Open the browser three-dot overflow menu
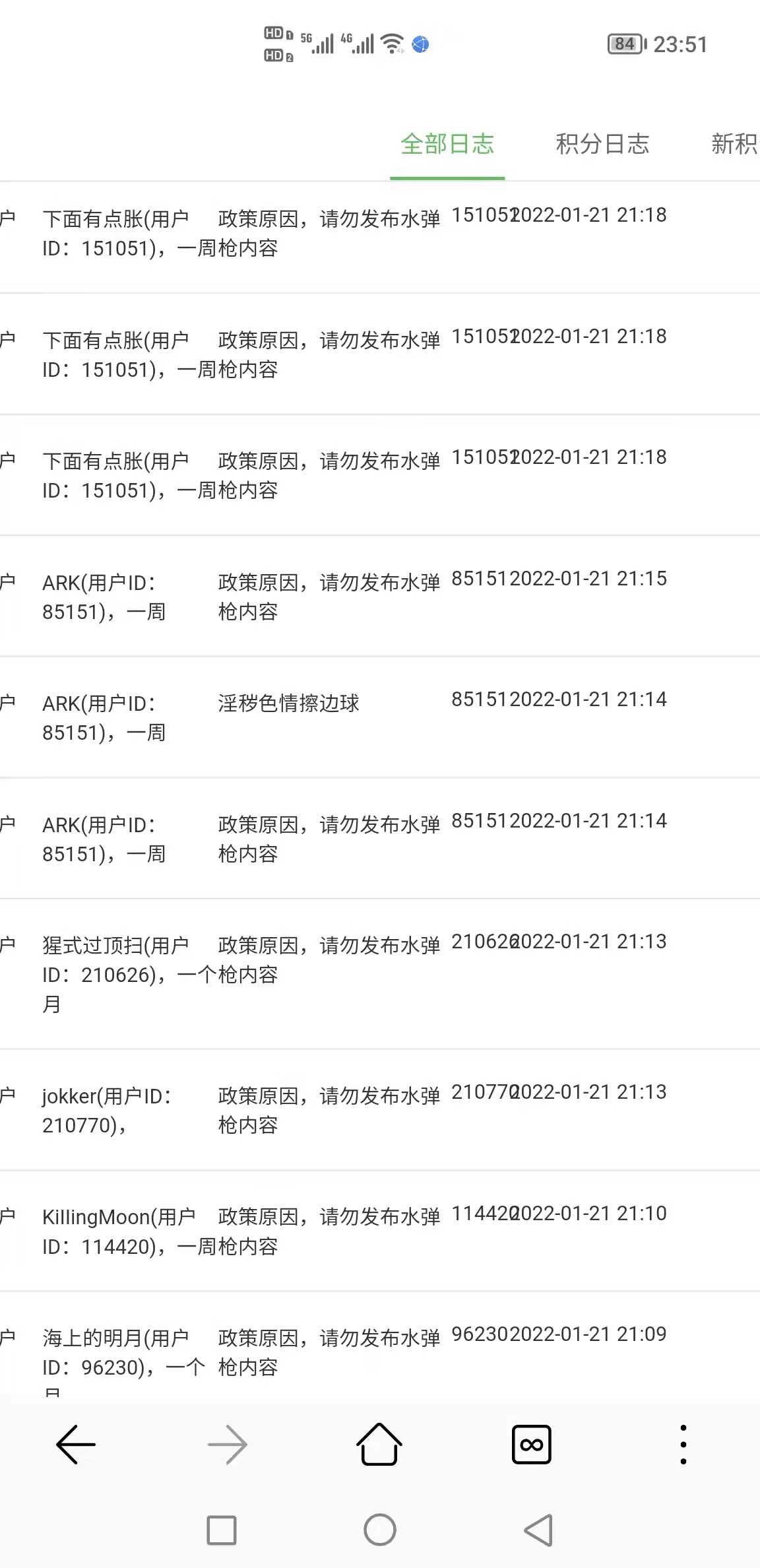This screenshot has height=1568, width=760. (x=683, y=1445)
